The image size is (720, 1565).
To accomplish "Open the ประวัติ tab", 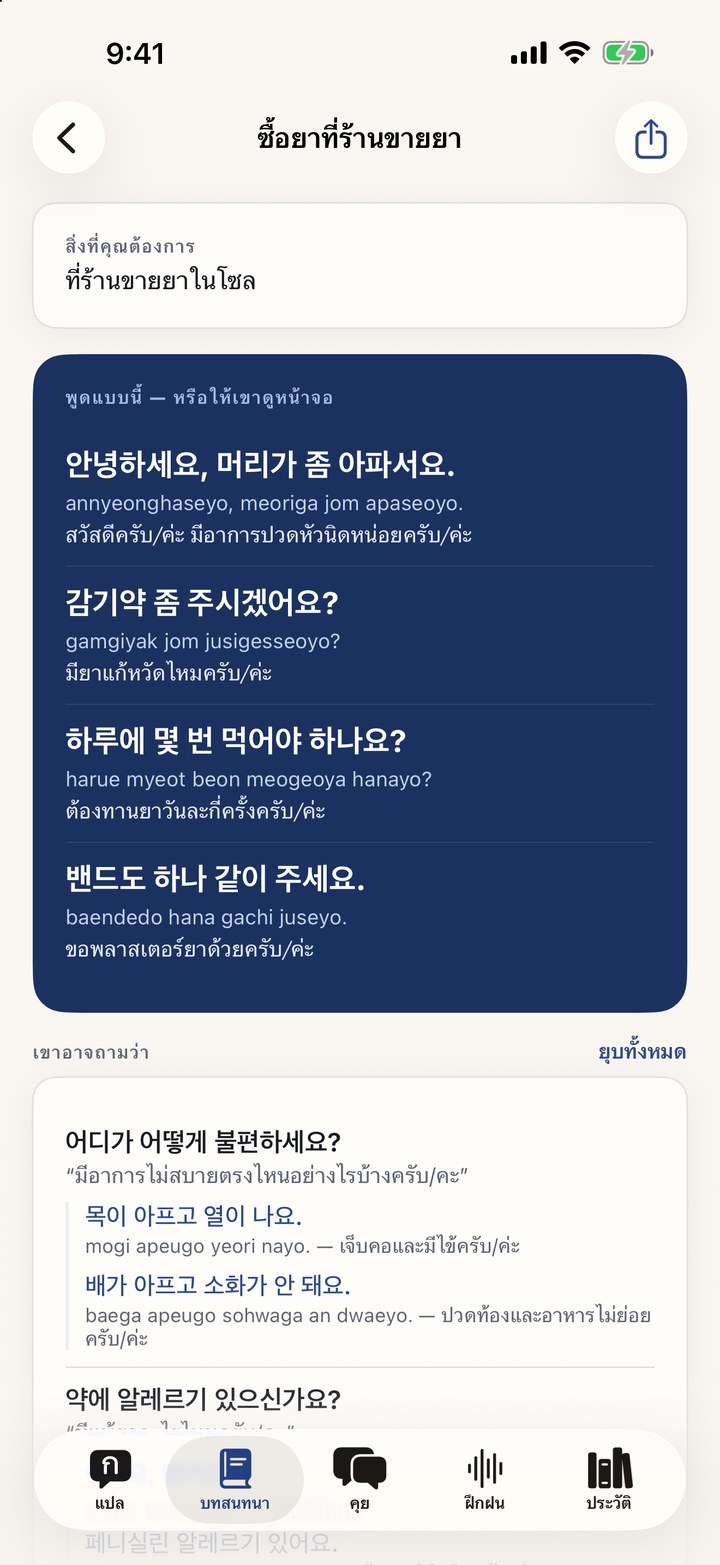I will pyautogui.click(x=609, y=1480).
